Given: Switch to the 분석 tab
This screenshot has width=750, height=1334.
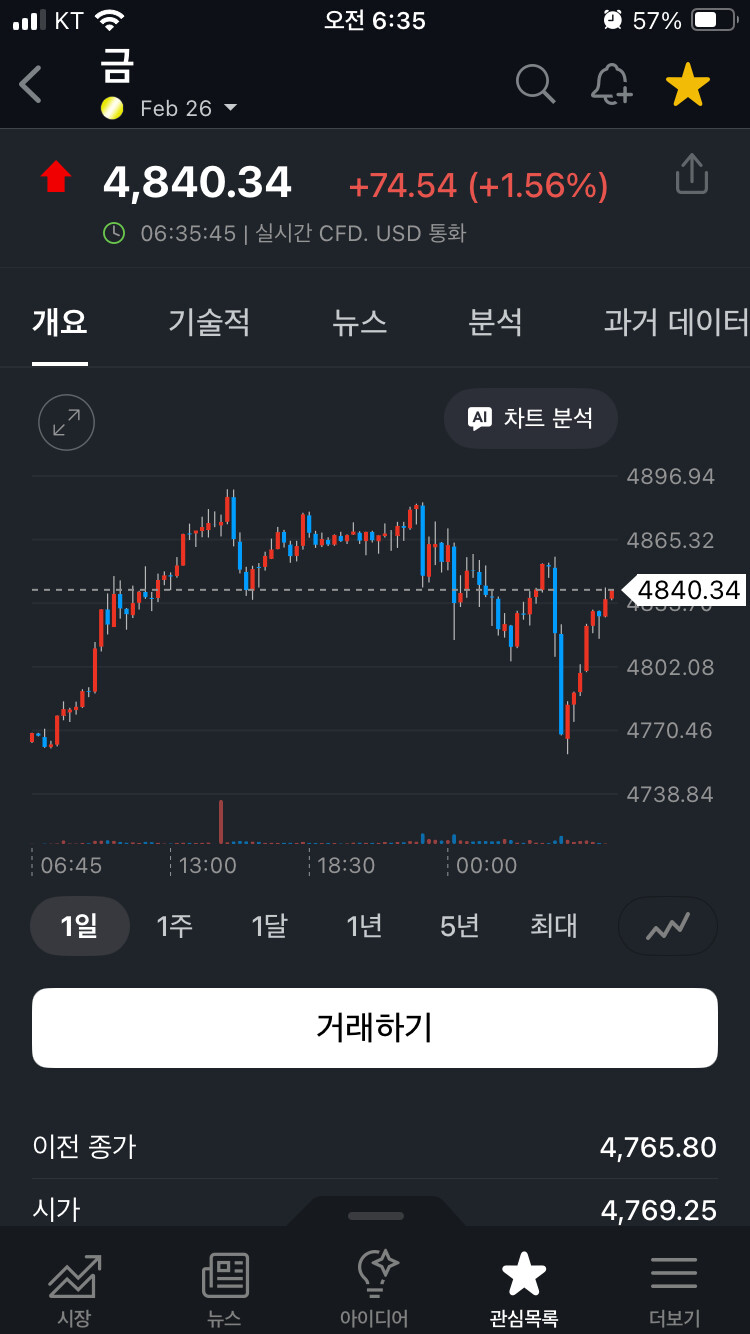Looking at the screenshot, I should [495, 322].
